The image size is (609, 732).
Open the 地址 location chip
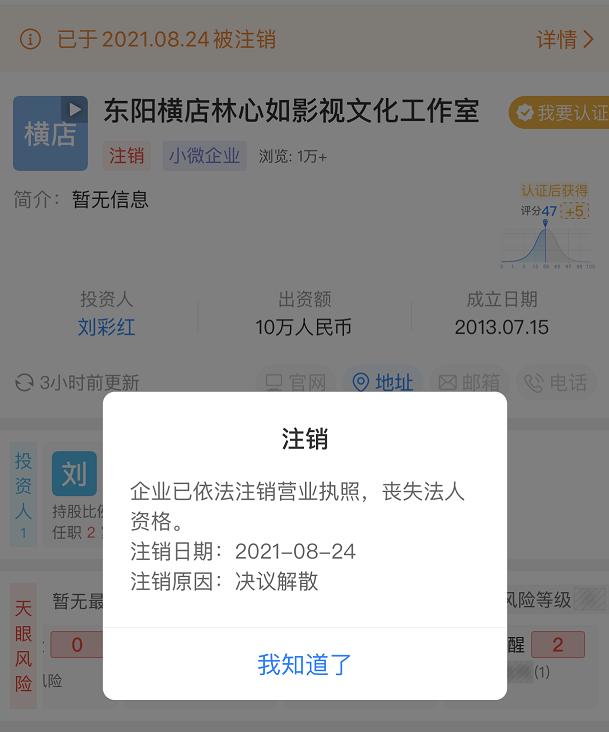383,382
